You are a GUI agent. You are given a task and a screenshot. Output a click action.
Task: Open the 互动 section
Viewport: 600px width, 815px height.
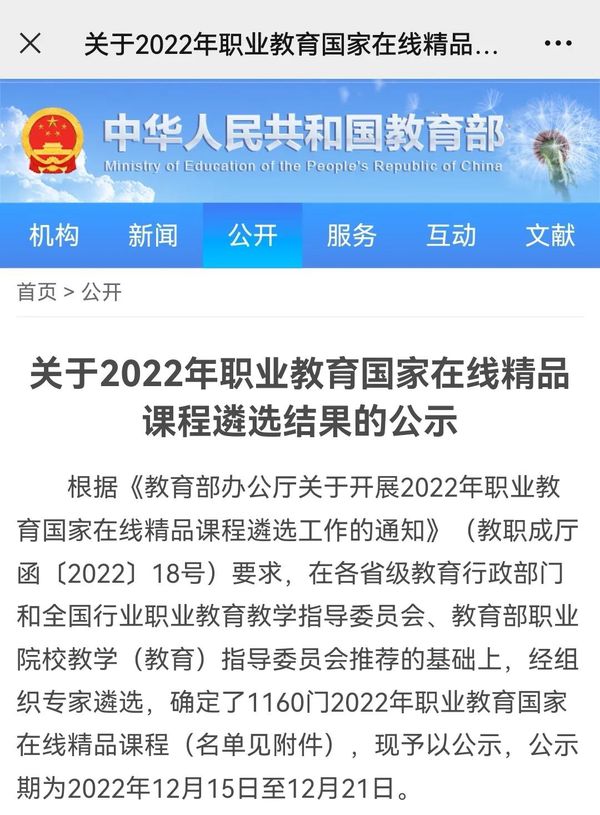(x=451, y=236)
